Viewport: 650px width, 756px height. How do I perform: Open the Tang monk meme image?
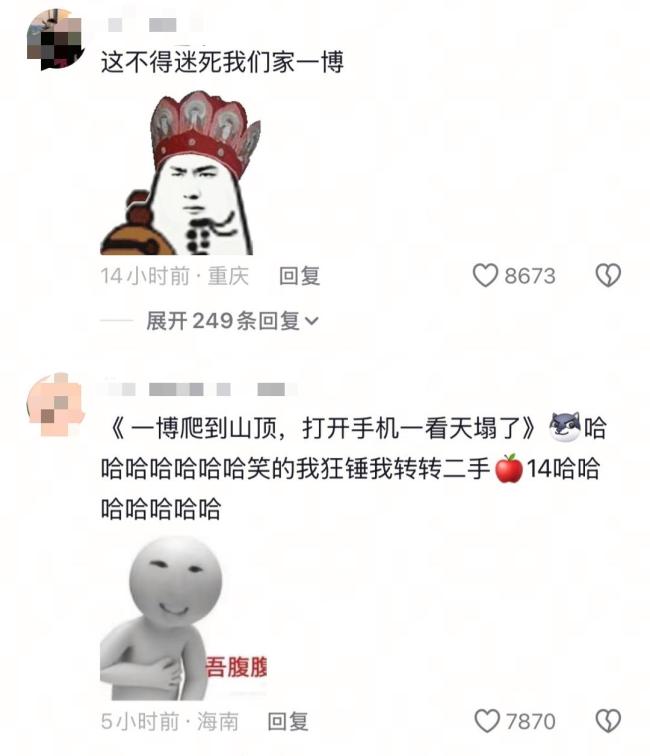pos(178,173)
